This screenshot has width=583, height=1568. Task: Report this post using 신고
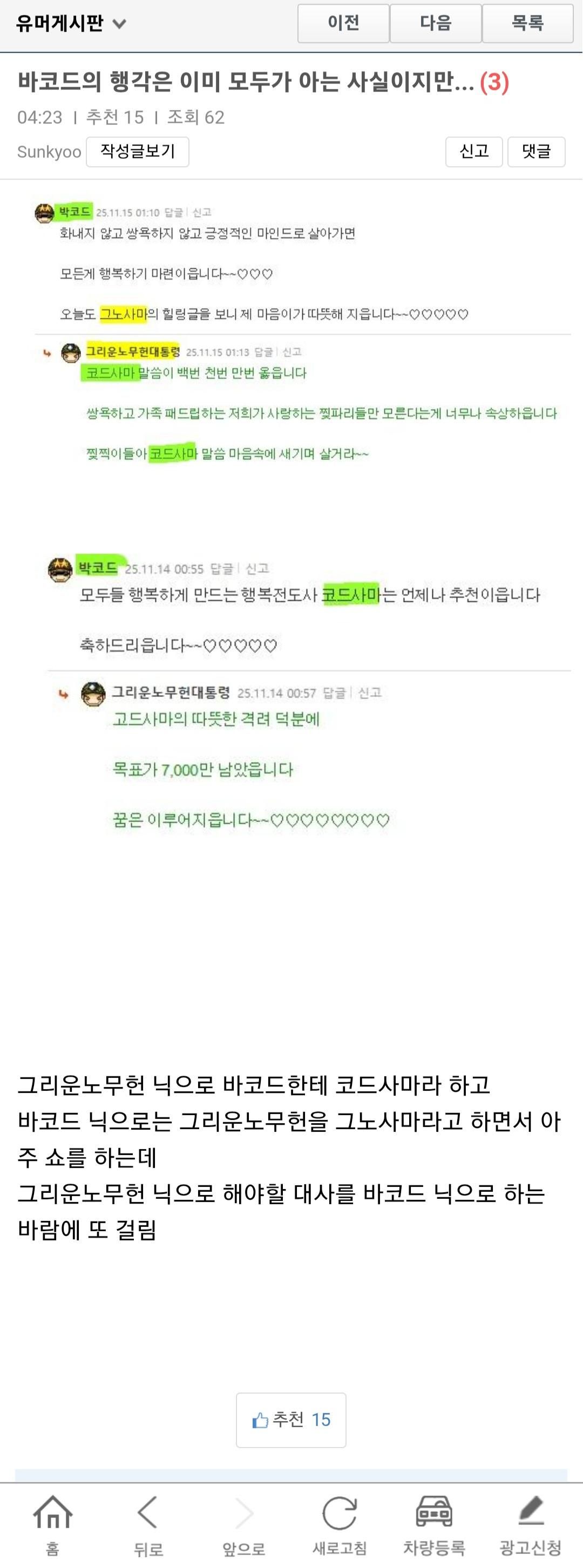pos(473,152)
